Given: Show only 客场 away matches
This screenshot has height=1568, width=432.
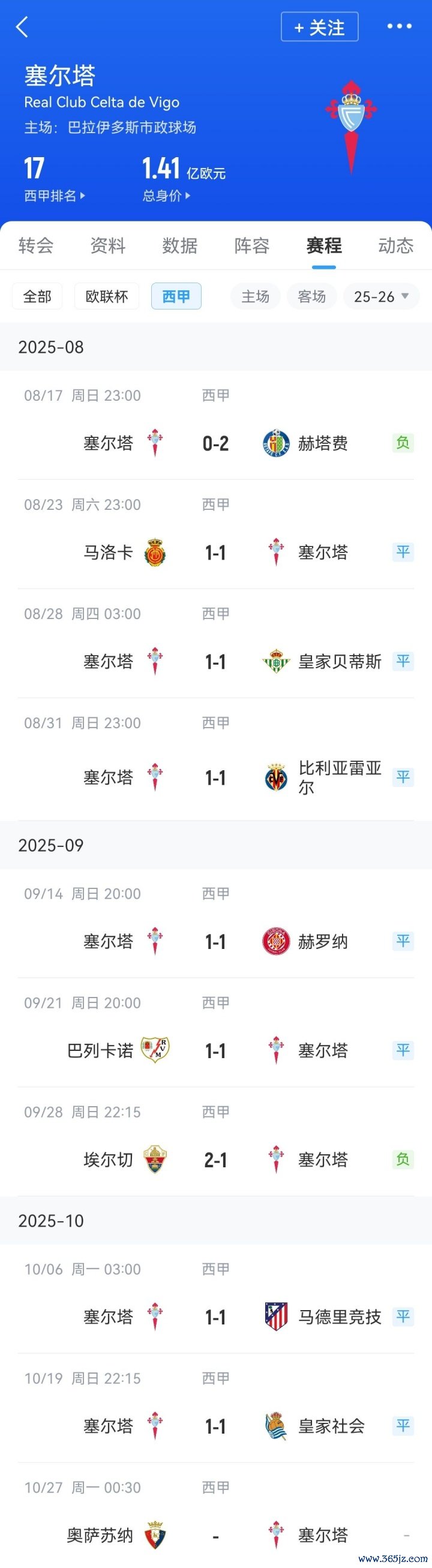Looking at the screenshot, I should click(x=311, y=296).
